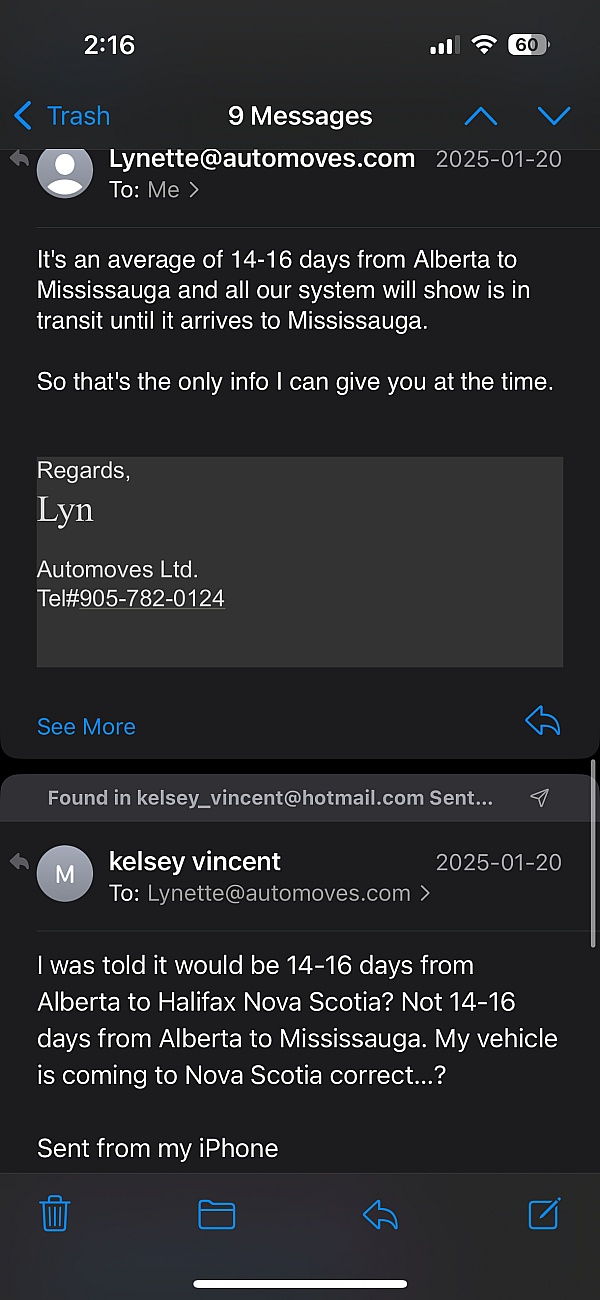Reply to Lynette's message using the arrow icon
The height and width of the screenshot is (1300, 600).
point(542,721)
